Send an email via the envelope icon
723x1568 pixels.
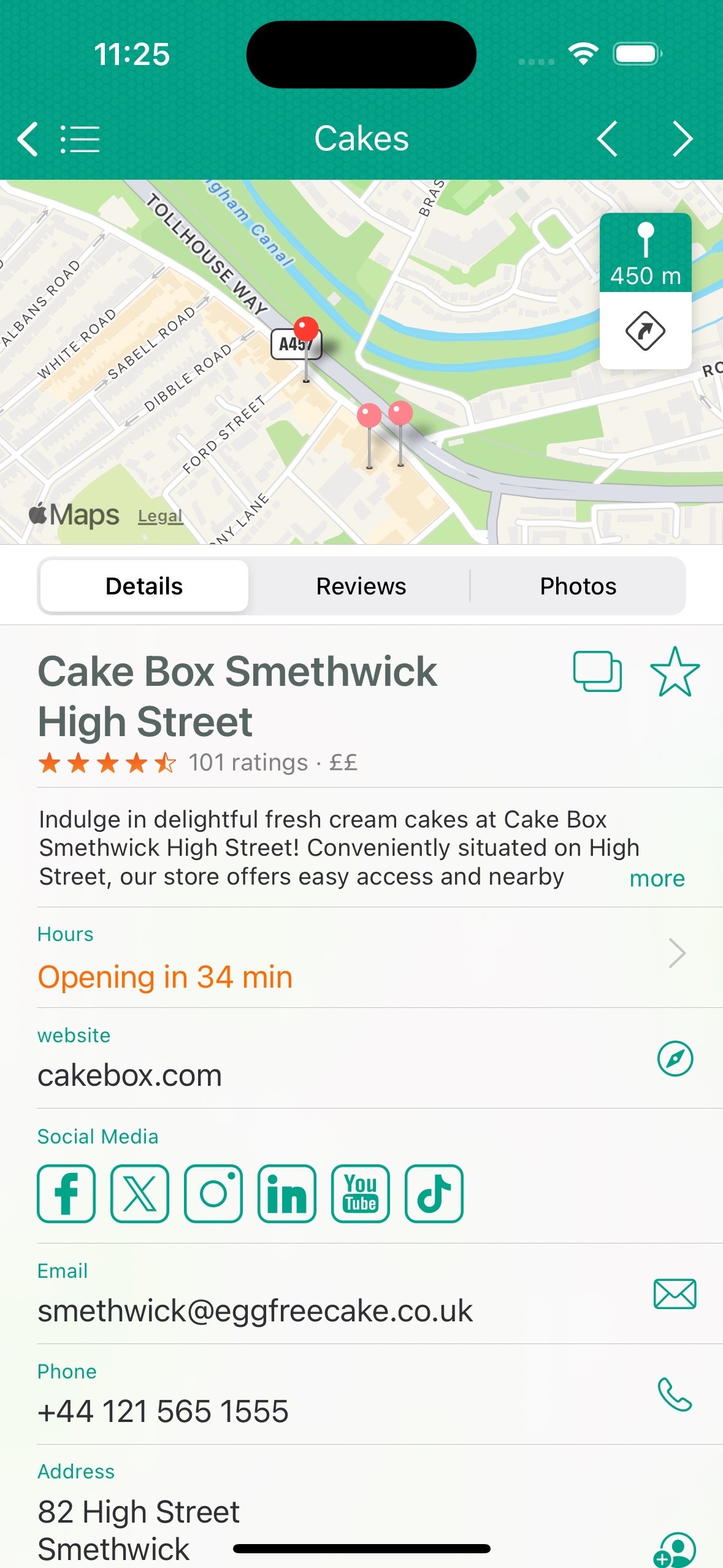click(675, 1294)
